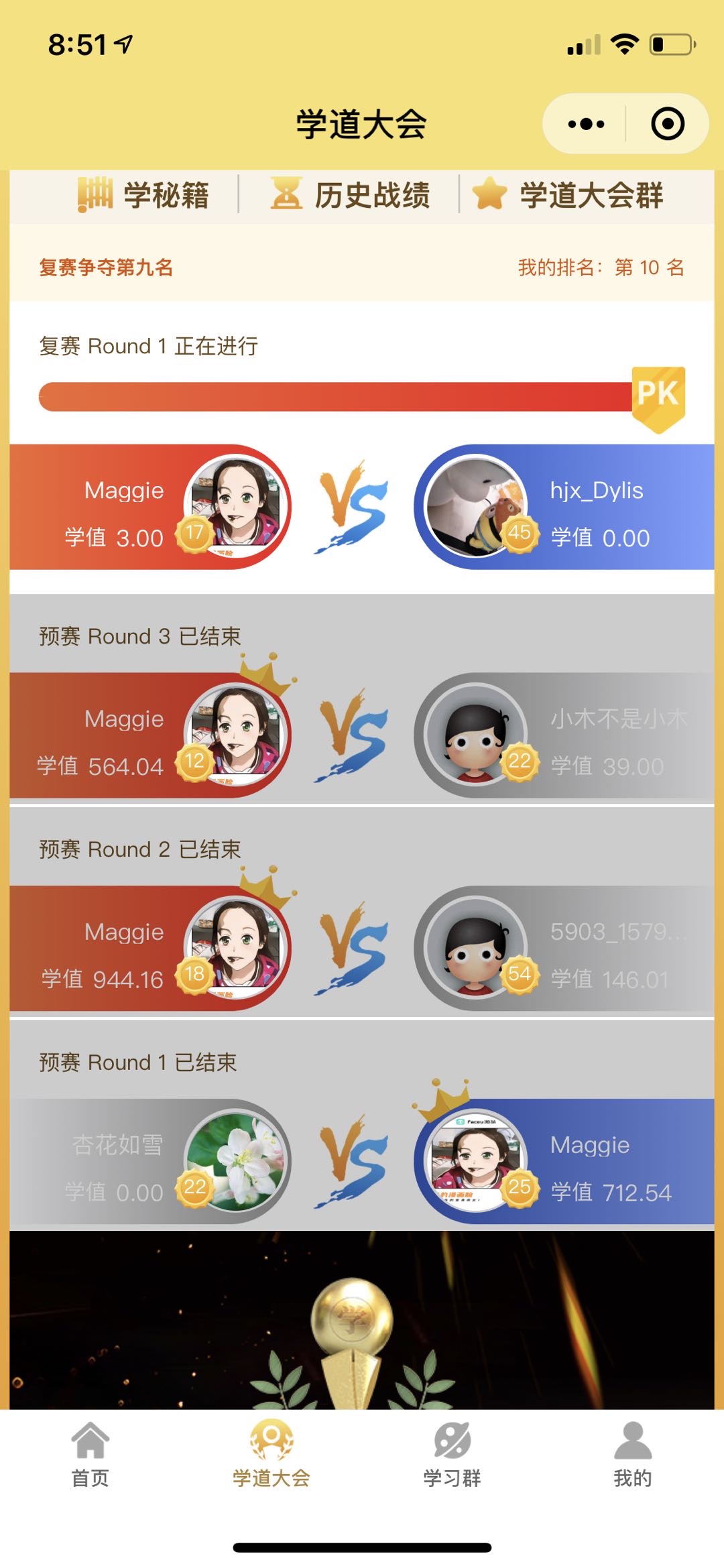Open 预赛 Round 3 match against 小木不是小木
Viewport: 724px width, 1568px height.
point(362,735)
